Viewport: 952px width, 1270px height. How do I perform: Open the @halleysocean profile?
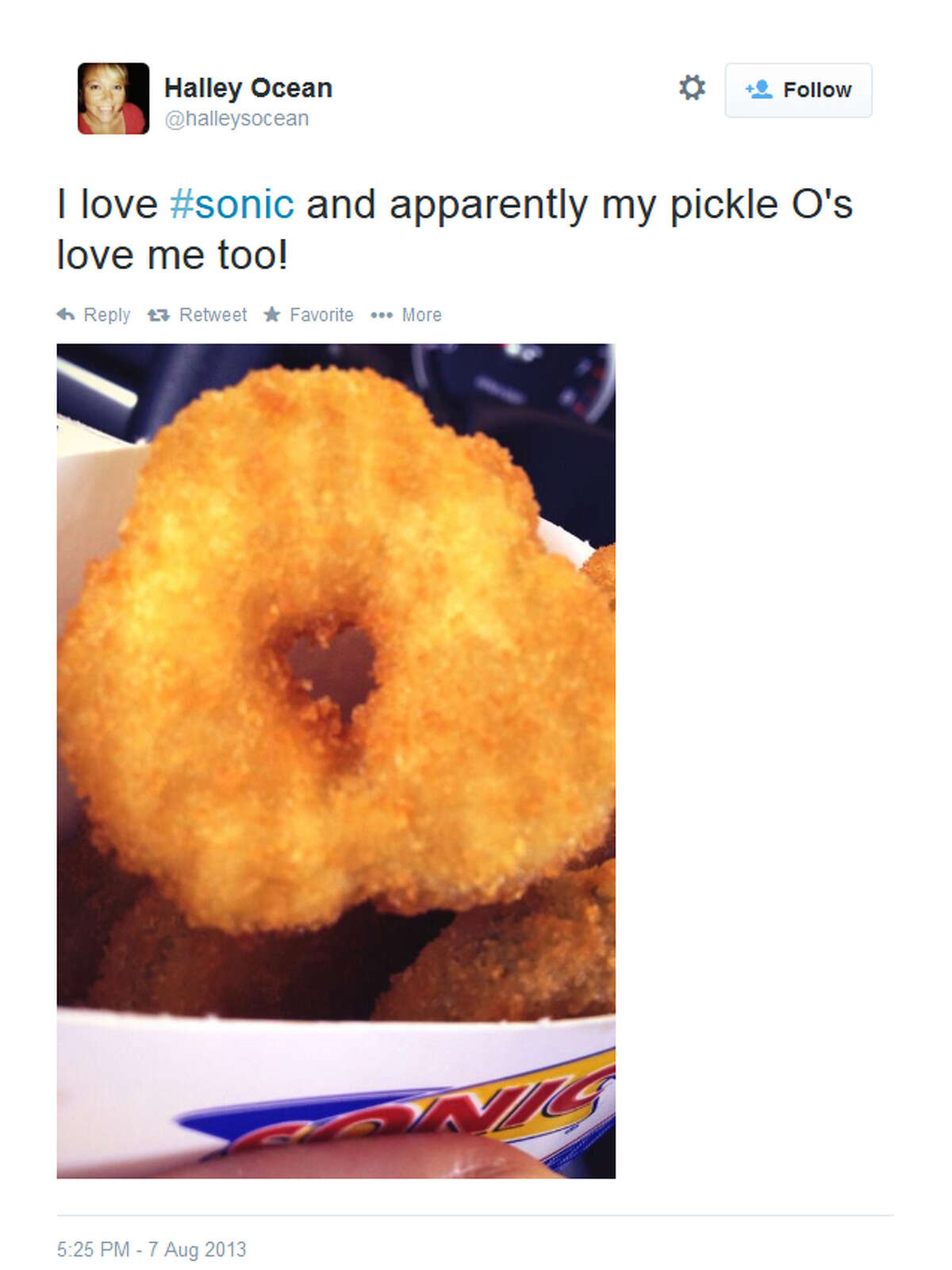coord(236,119)
